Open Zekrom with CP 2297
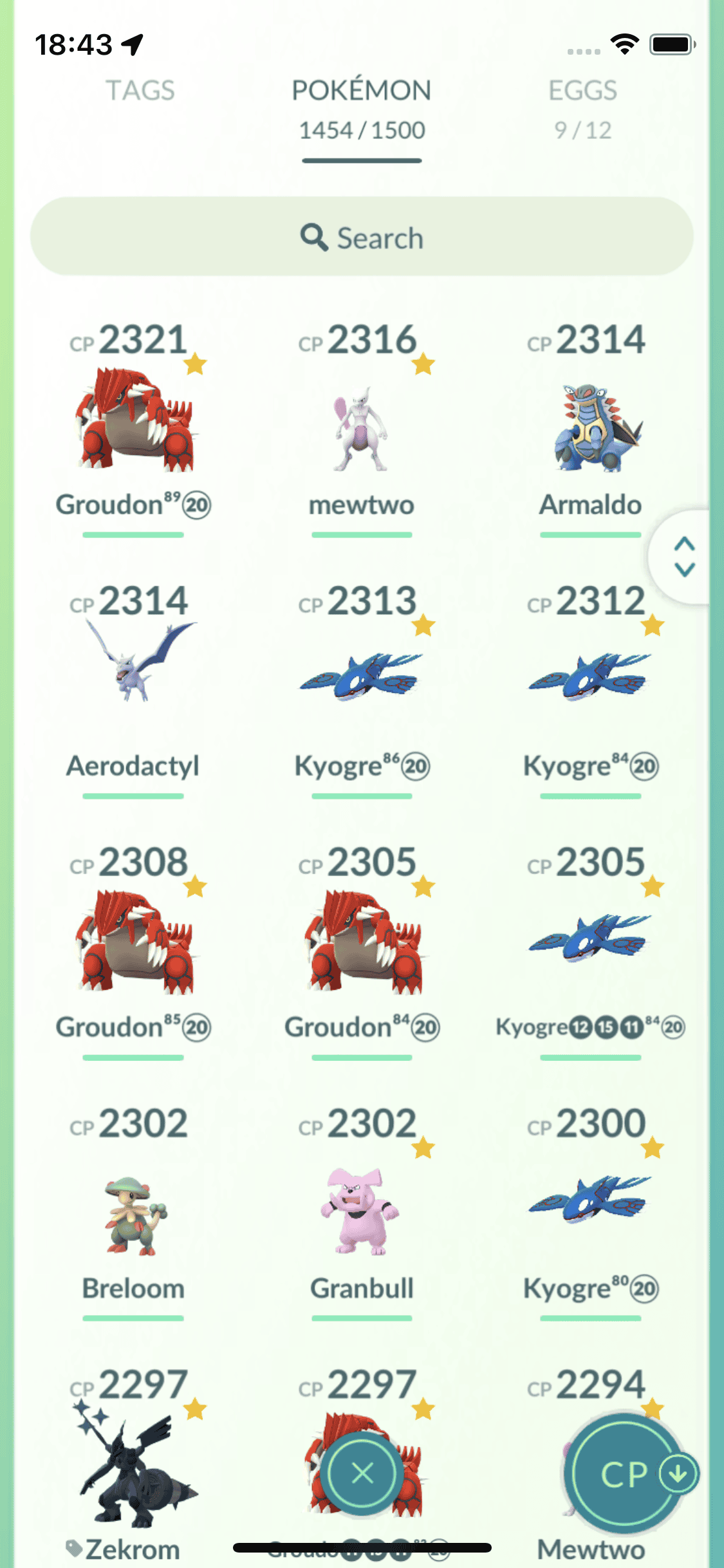Image resolution: width=724 pixels, height=1568 pixels. point(133,1468)
